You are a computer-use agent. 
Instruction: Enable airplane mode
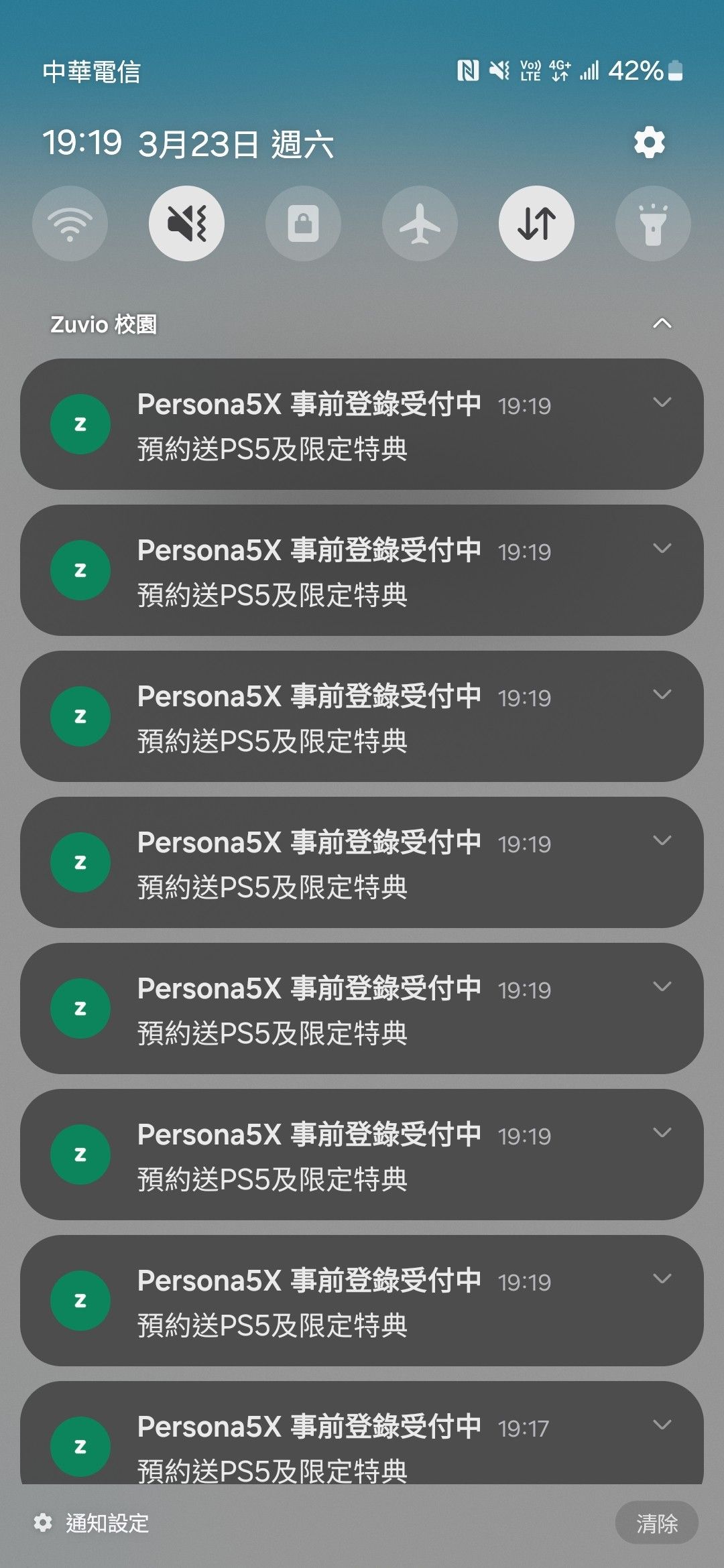[420, 224]
